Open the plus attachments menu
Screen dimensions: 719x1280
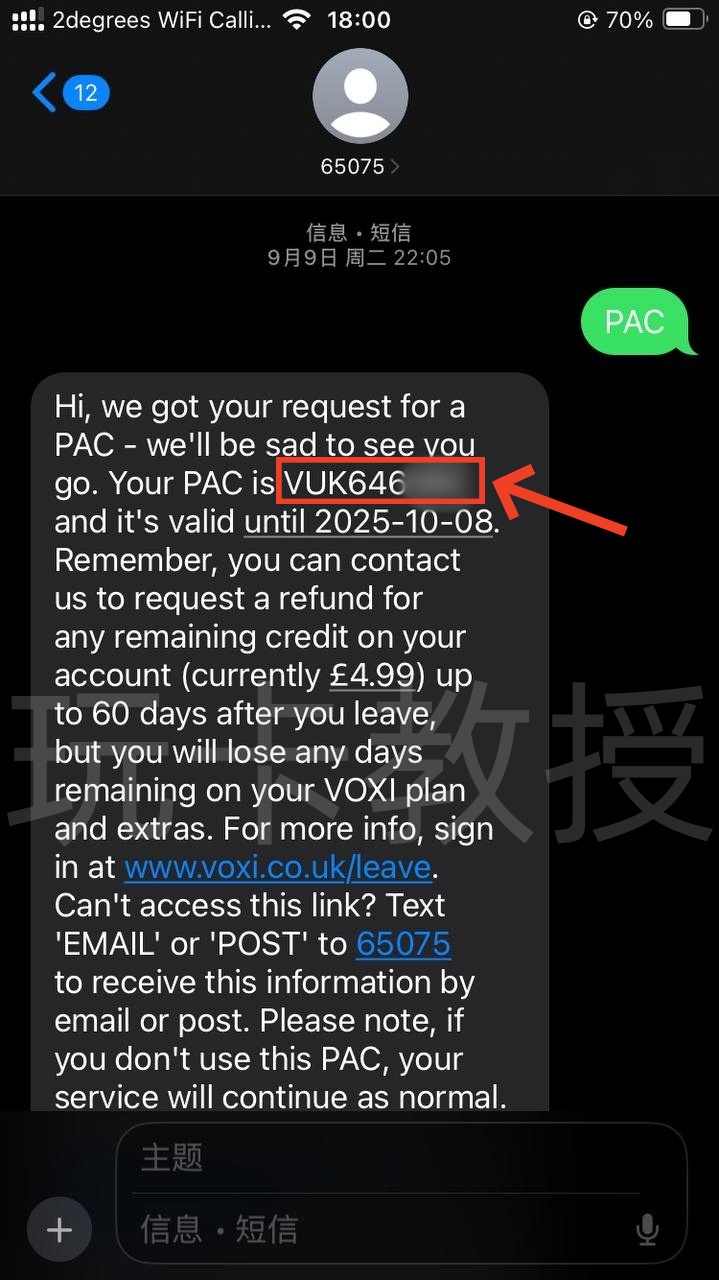point(59,1229)
